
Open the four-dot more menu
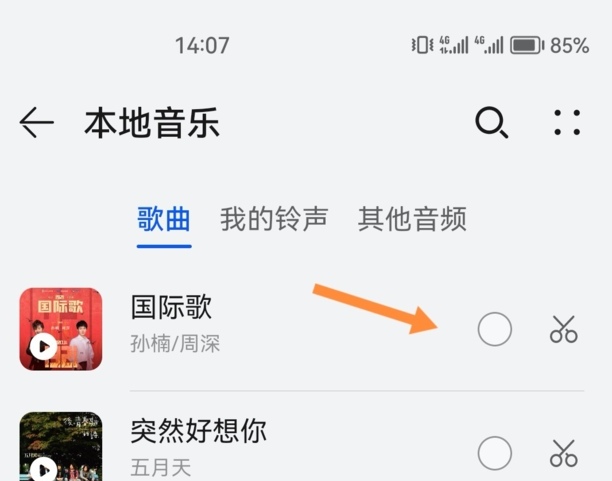567,123
